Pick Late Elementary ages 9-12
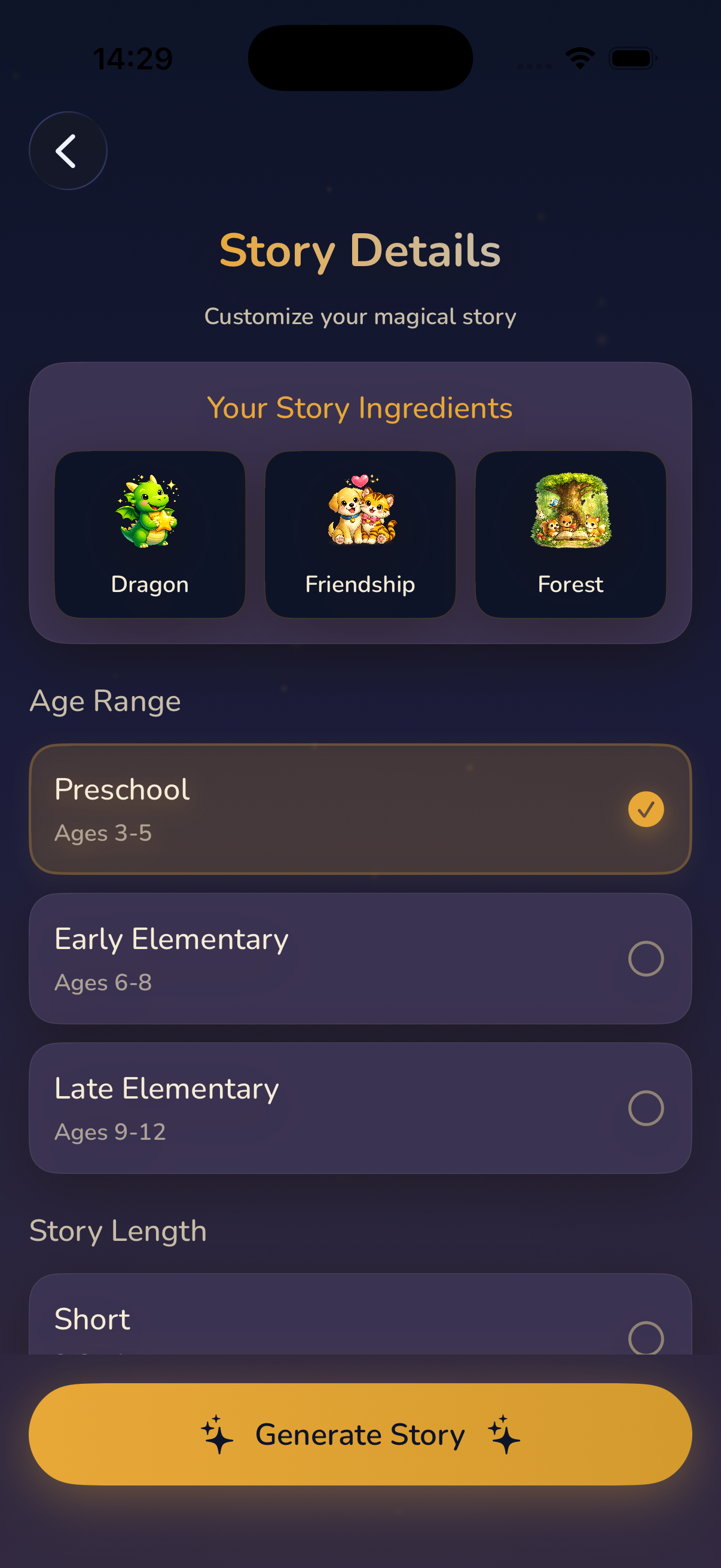 (x=359, y=1108)
